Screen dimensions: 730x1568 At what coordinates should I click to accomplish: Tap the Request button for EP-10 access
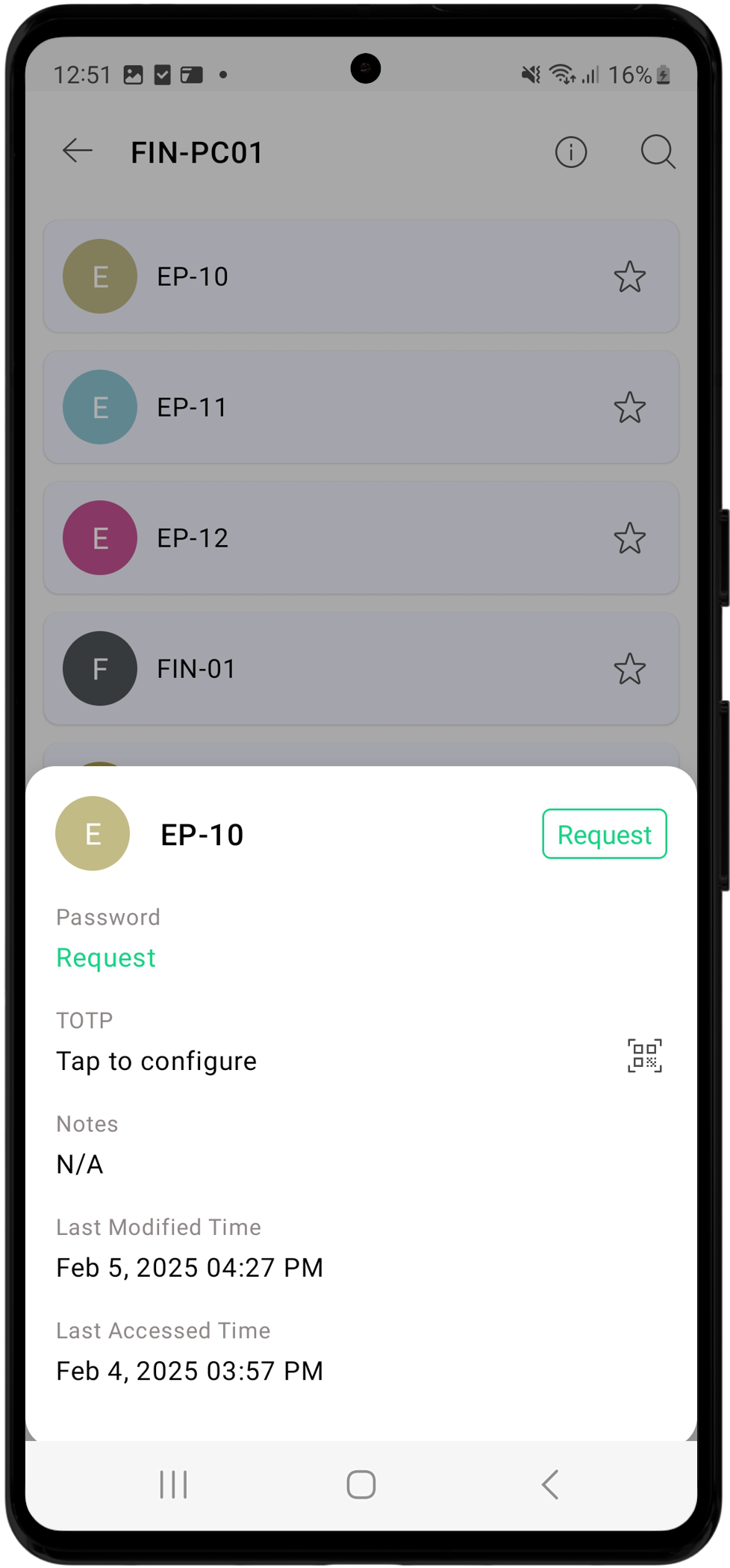pos(604,834)
